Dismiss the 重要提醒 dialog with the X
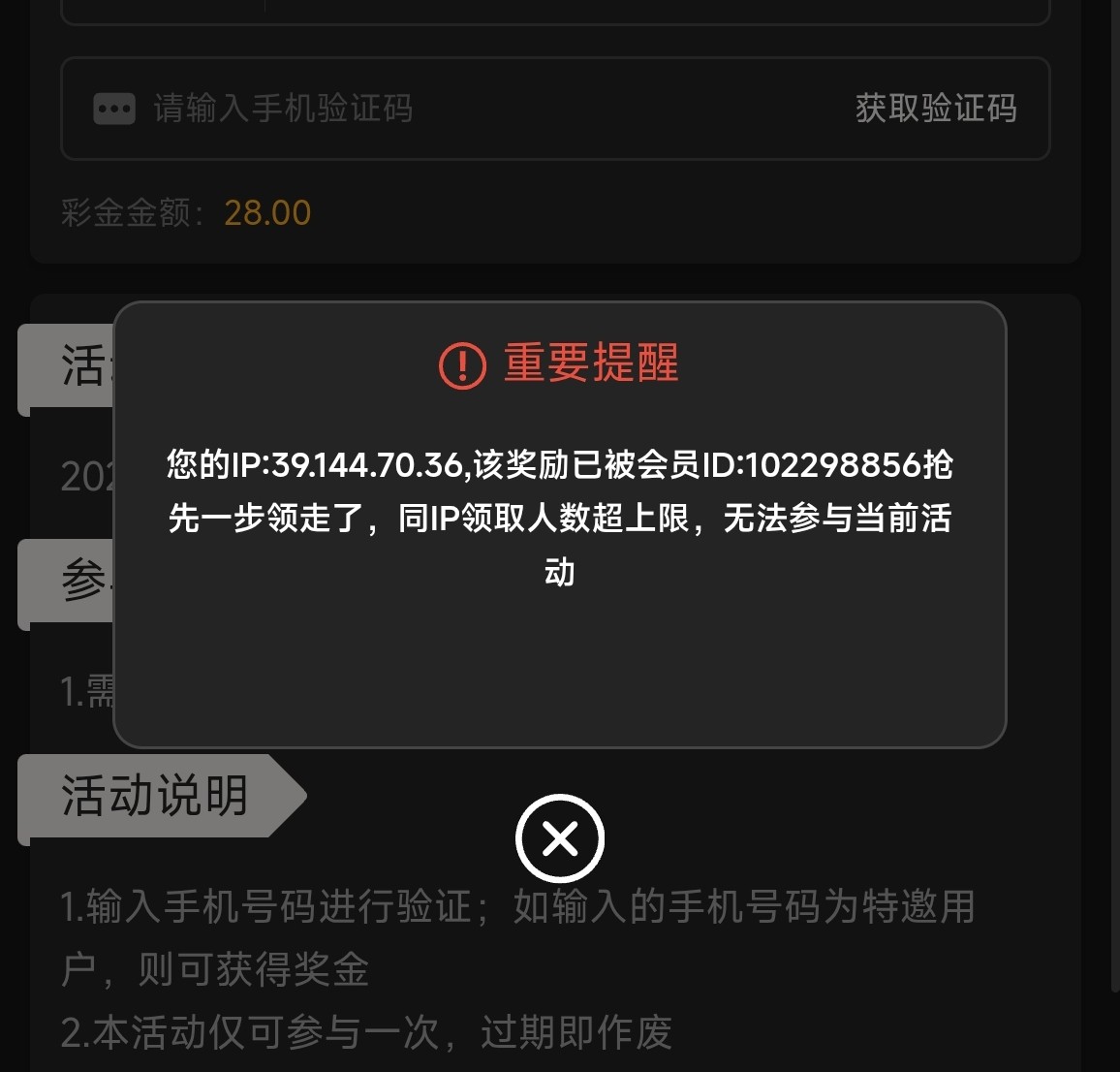The image size is (1120, 1072). 560,838
